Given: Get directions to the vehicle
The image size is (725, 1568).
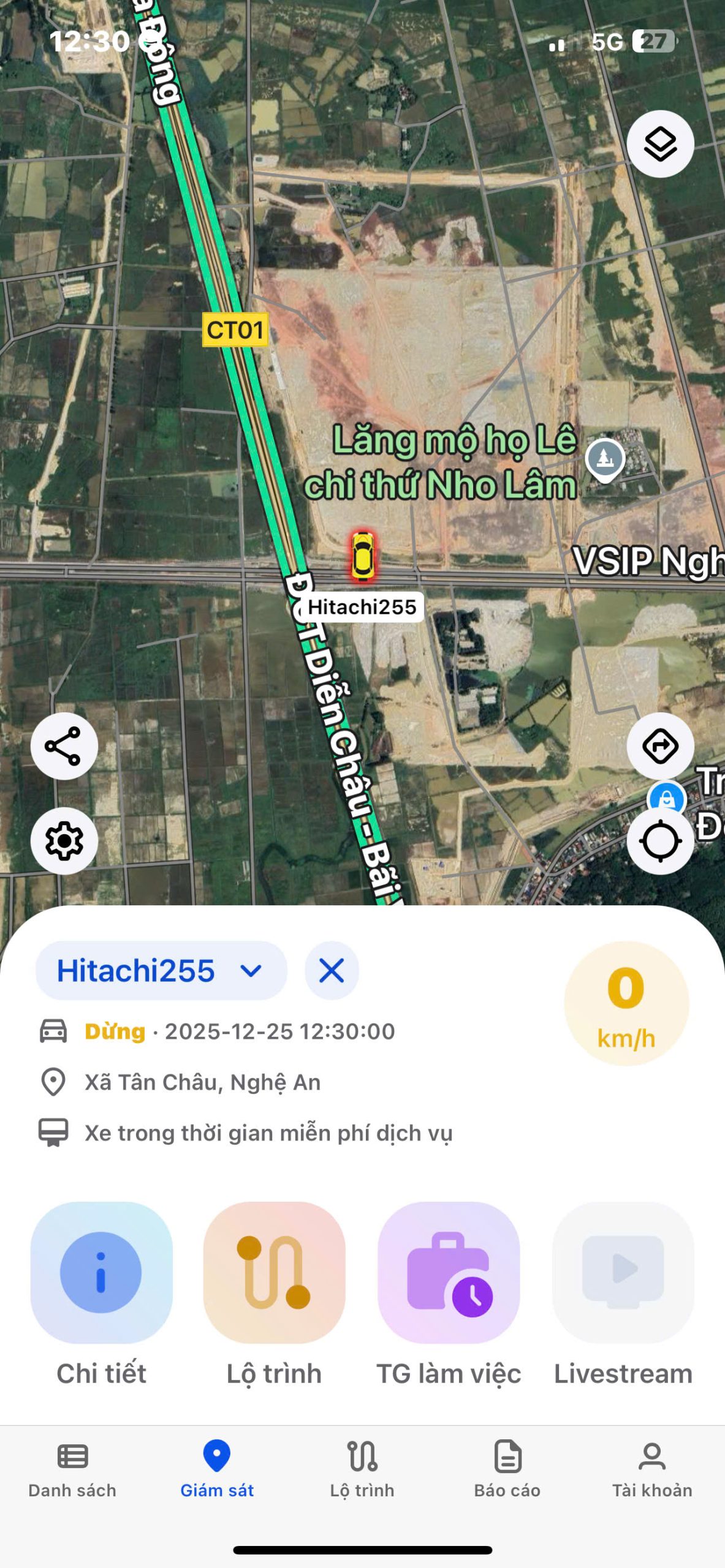Looking at the screenshot, I should pos(660,746).
